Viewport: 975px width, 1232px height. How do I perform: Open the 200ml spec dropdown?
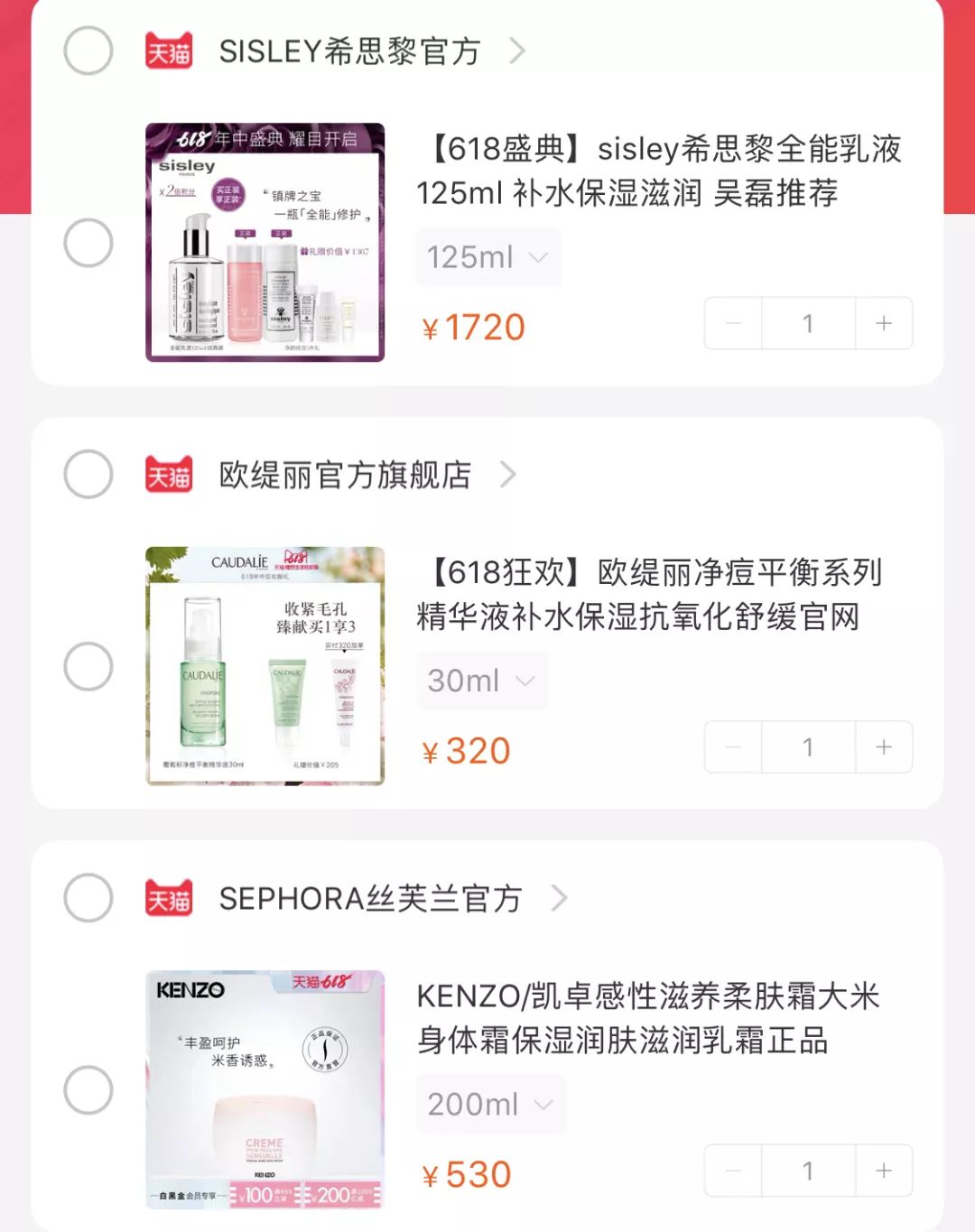click(x=490, y=1103)
